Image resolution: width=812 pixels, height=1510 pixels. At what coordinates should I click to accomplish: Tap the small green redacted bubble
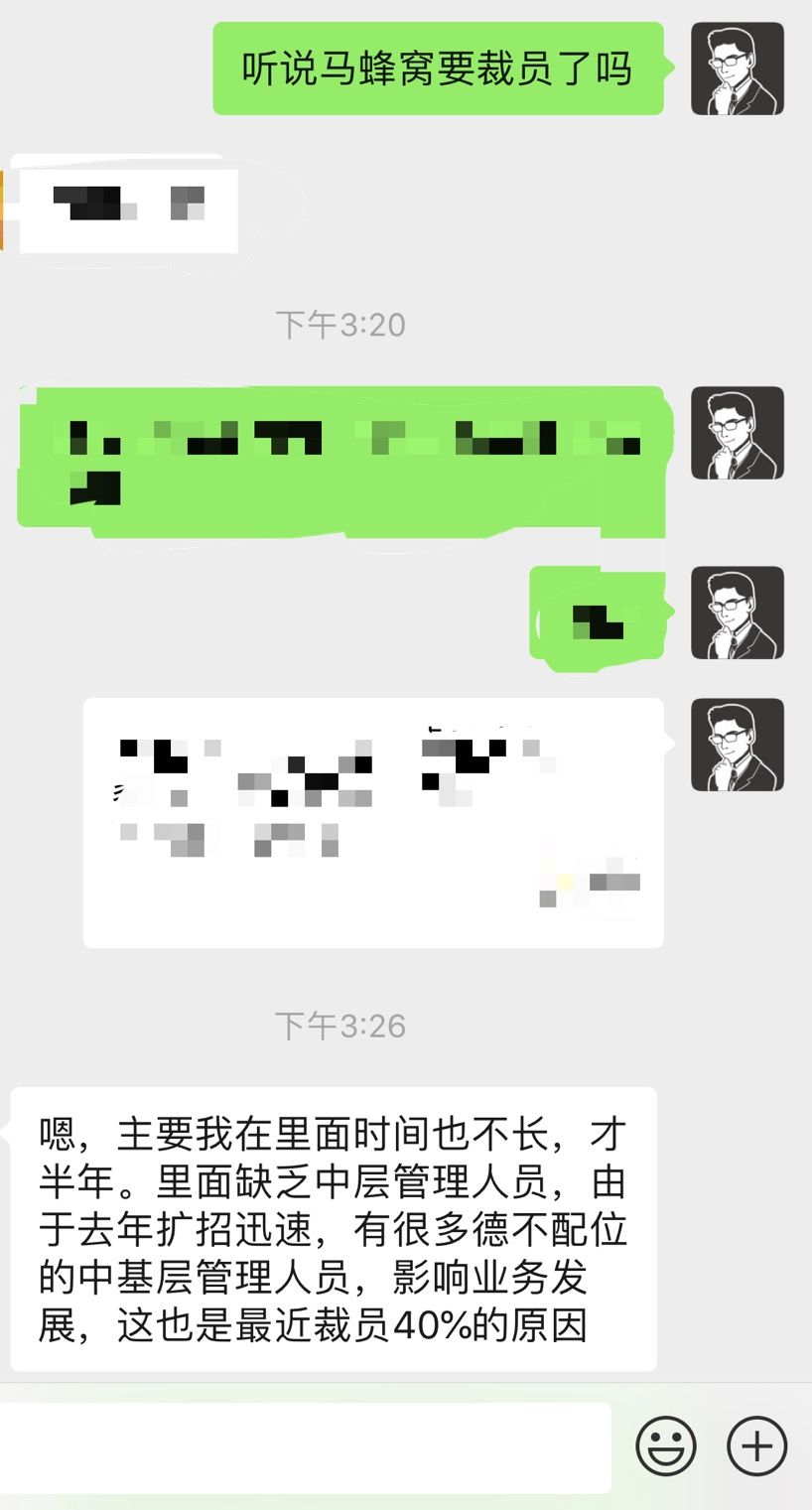click(596, 616)
